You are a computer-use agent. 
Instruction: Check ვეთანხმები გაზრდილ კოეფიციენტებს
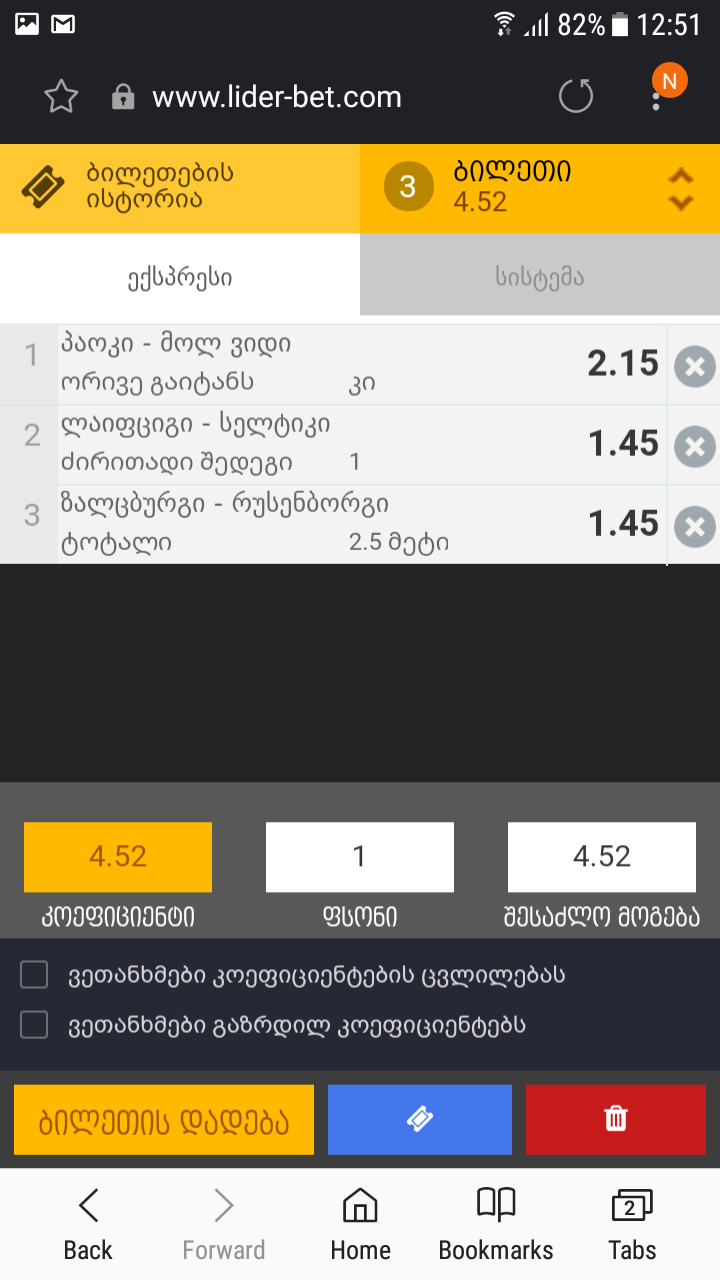35,1025
